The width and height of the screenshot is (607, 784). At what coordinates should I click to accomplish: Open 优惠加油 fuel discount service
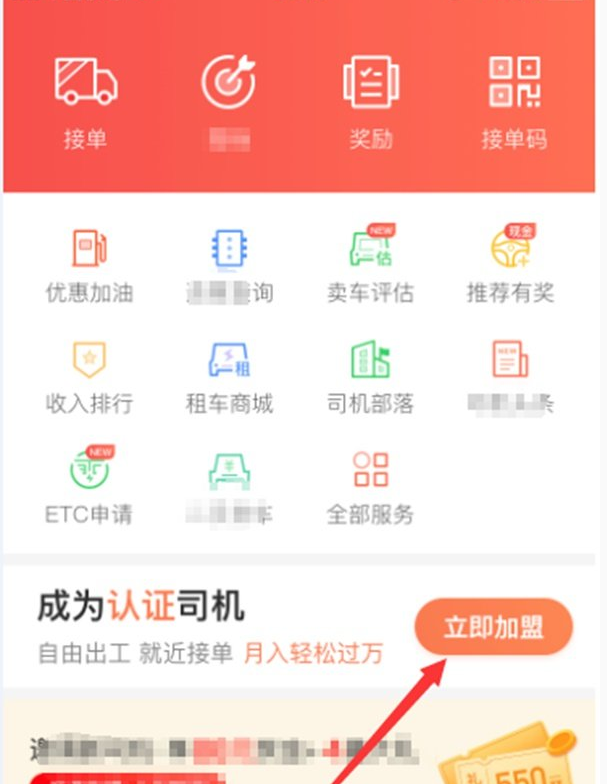[89, 264]
